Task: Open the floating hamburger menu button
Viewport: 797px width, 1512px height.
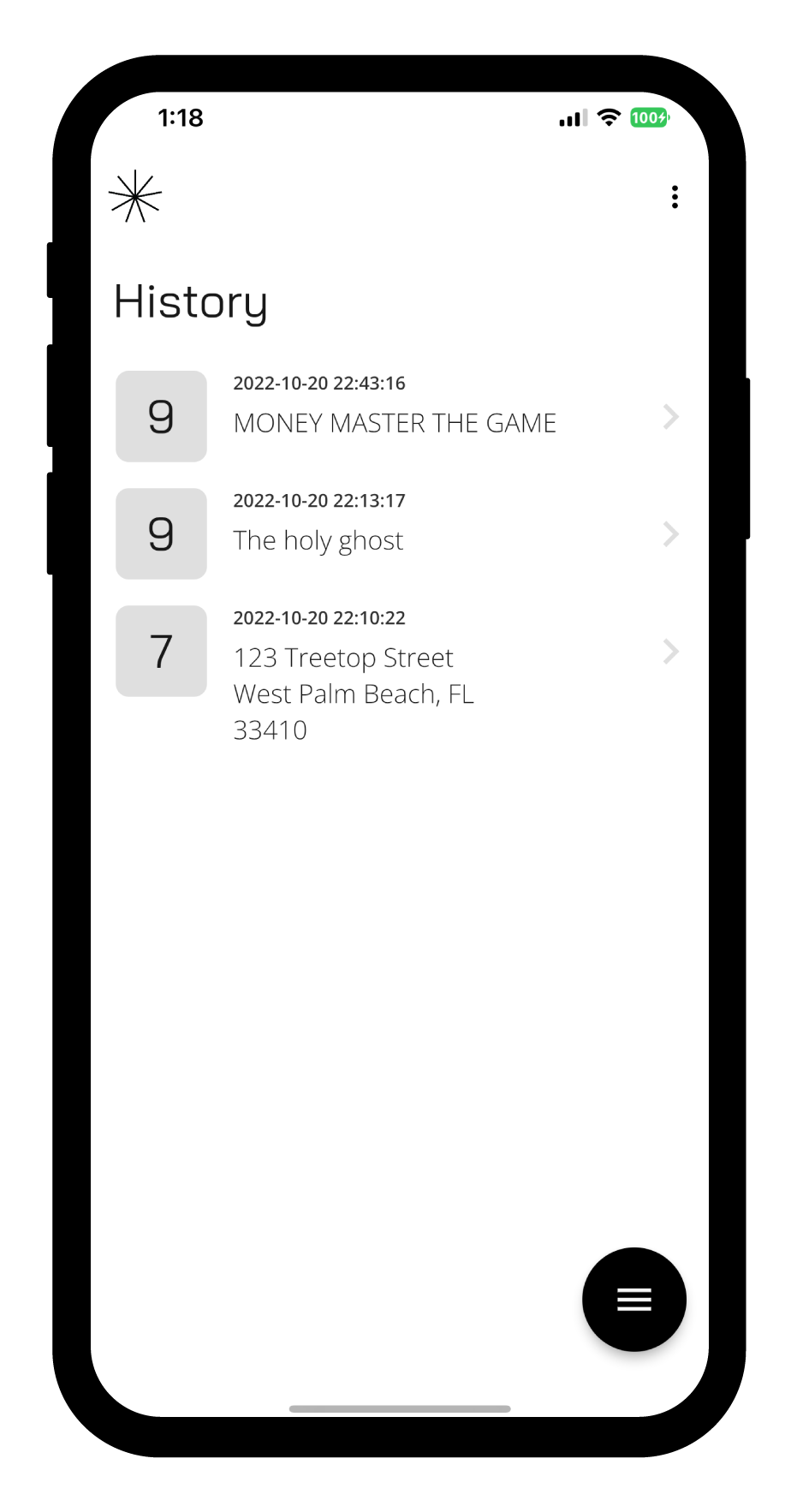Action: tap(633, 1299)
